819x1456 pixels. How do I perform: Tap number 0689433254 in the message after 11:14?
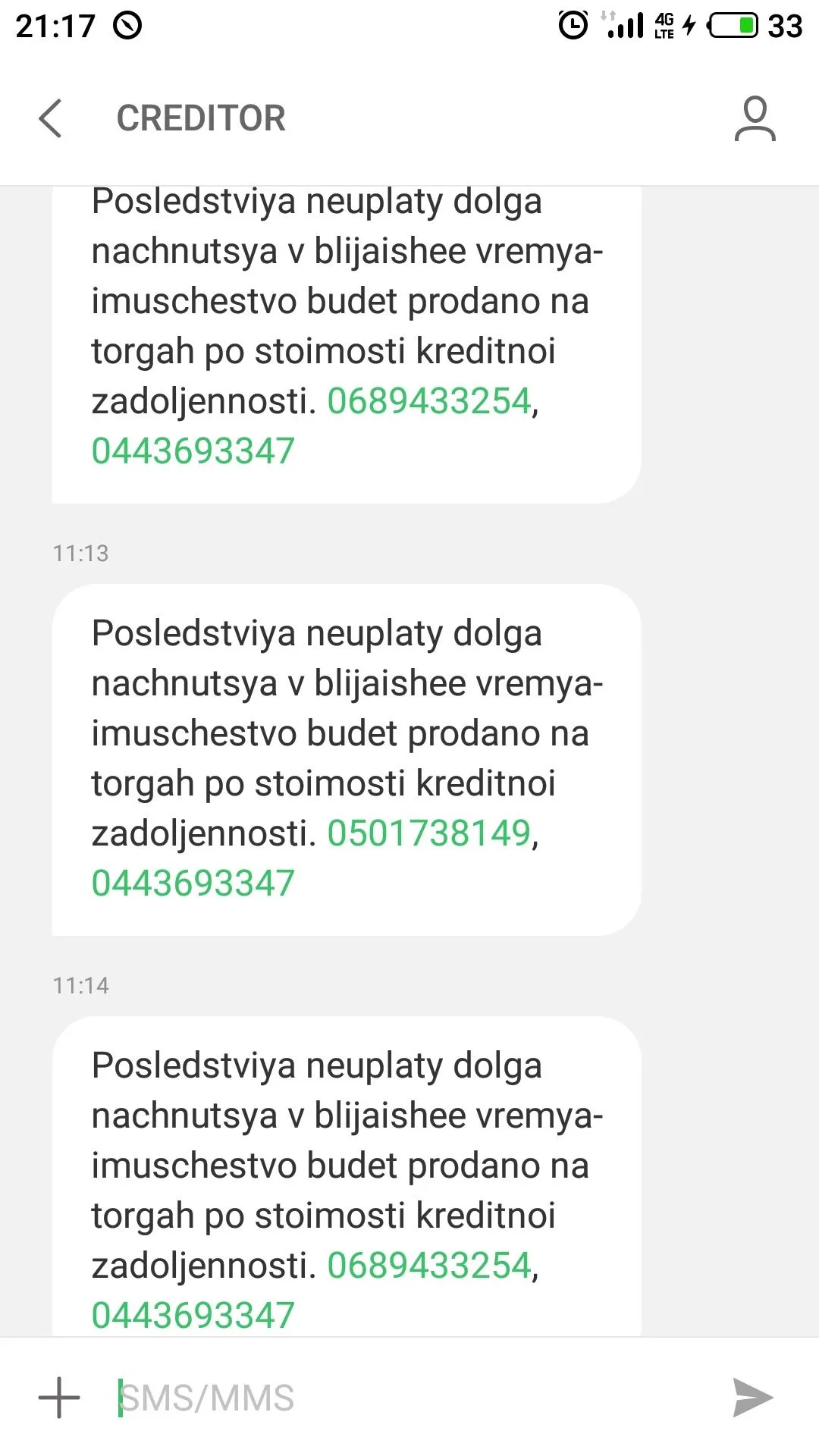[429, 1266]
